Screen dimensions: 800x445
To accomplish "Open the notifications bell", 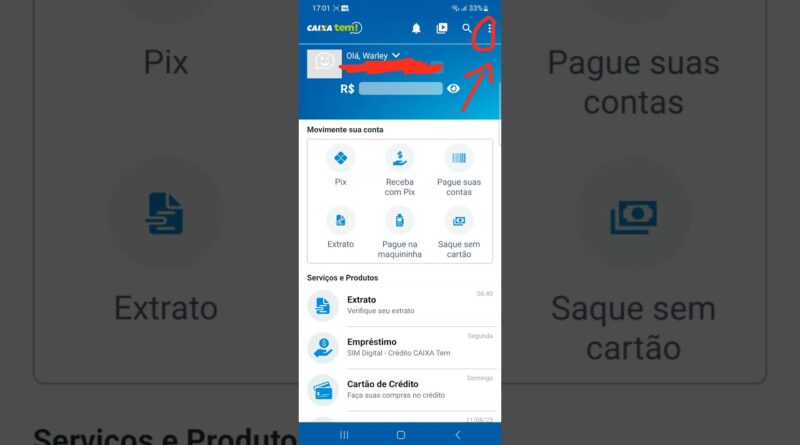I will 416,29.
